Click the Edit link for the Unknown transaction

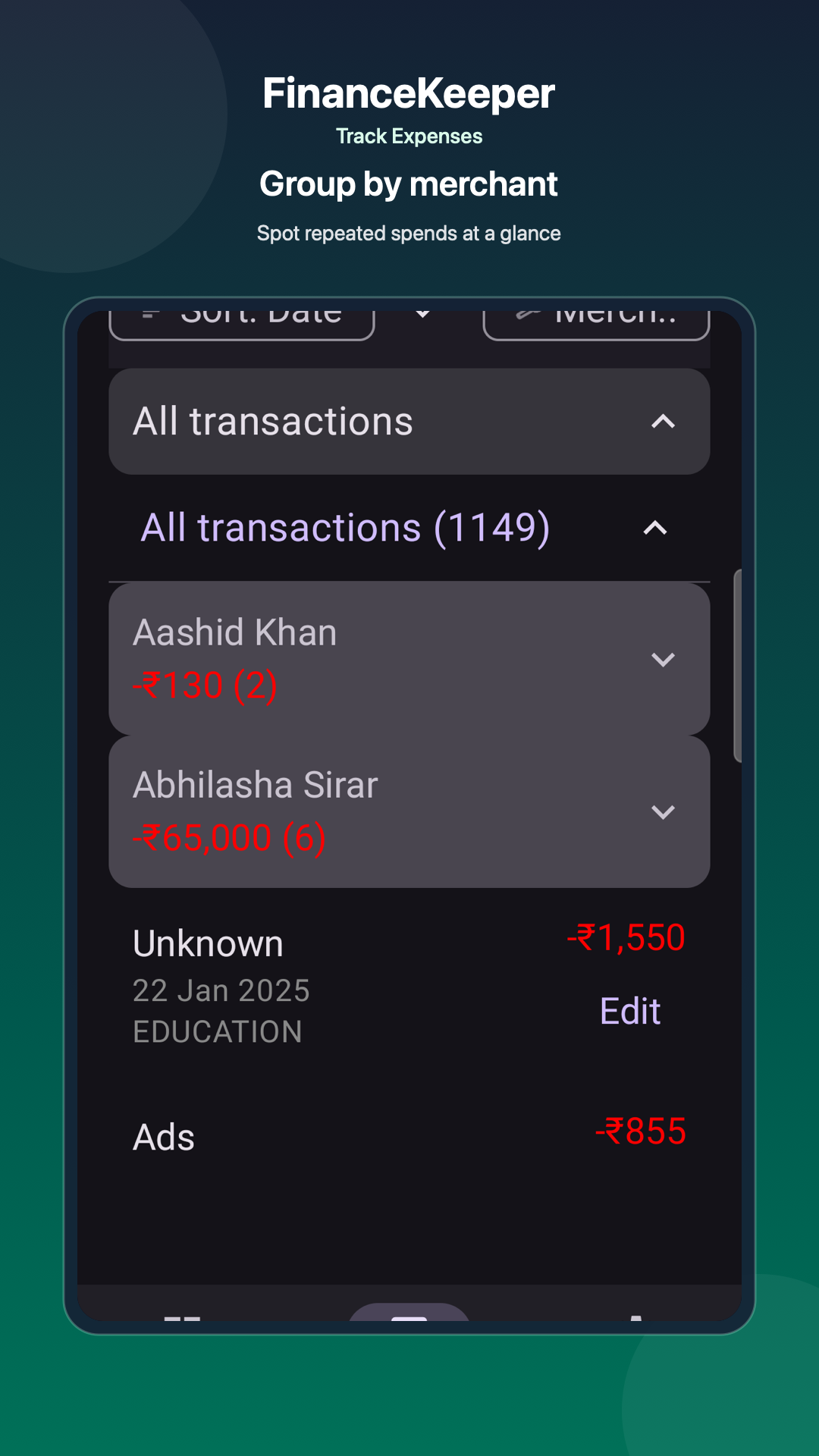pyautogui.click(x=629, y=1011)
